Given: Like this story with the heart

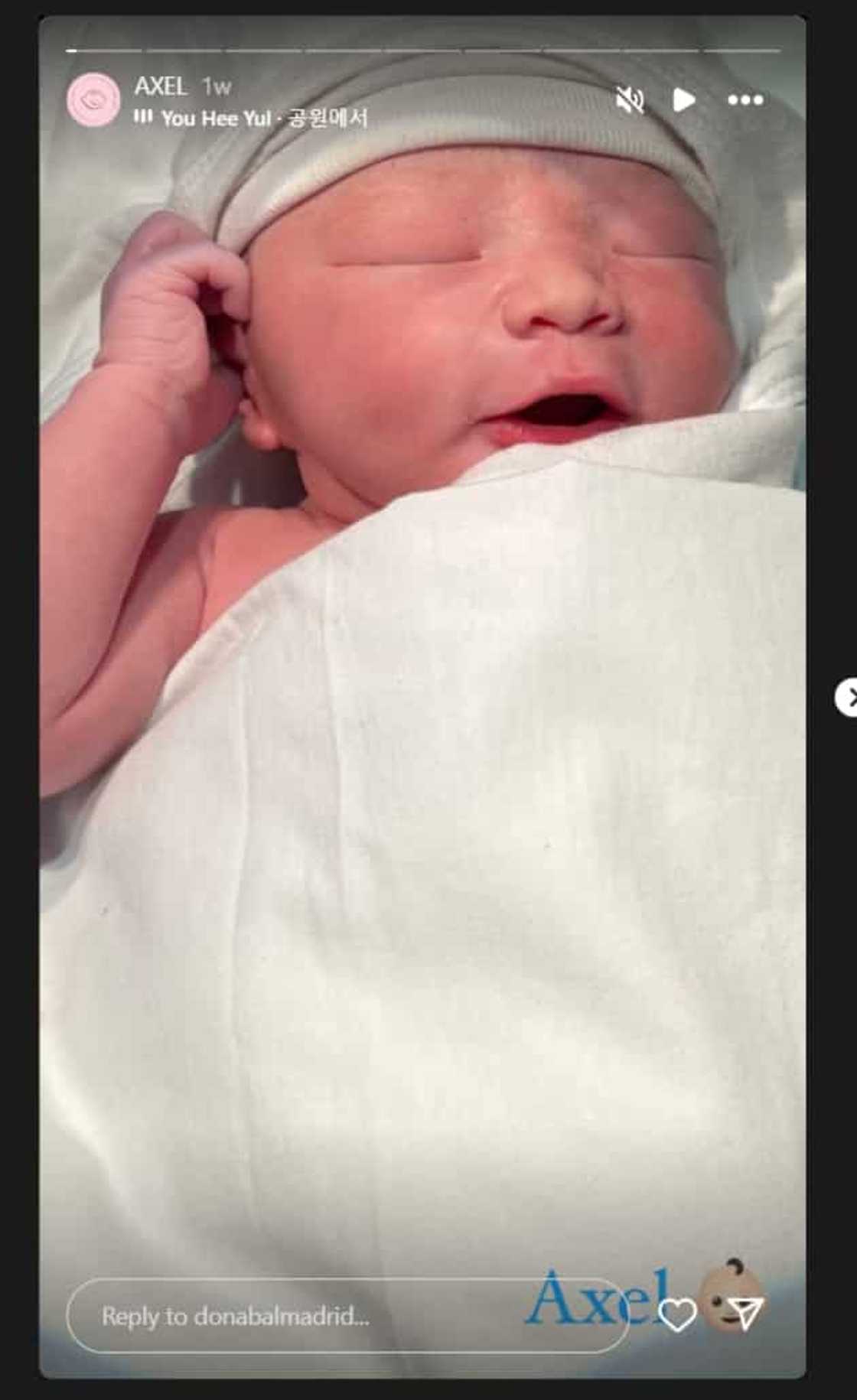Looking at the screenshot, I should (x=677, y=1315).
